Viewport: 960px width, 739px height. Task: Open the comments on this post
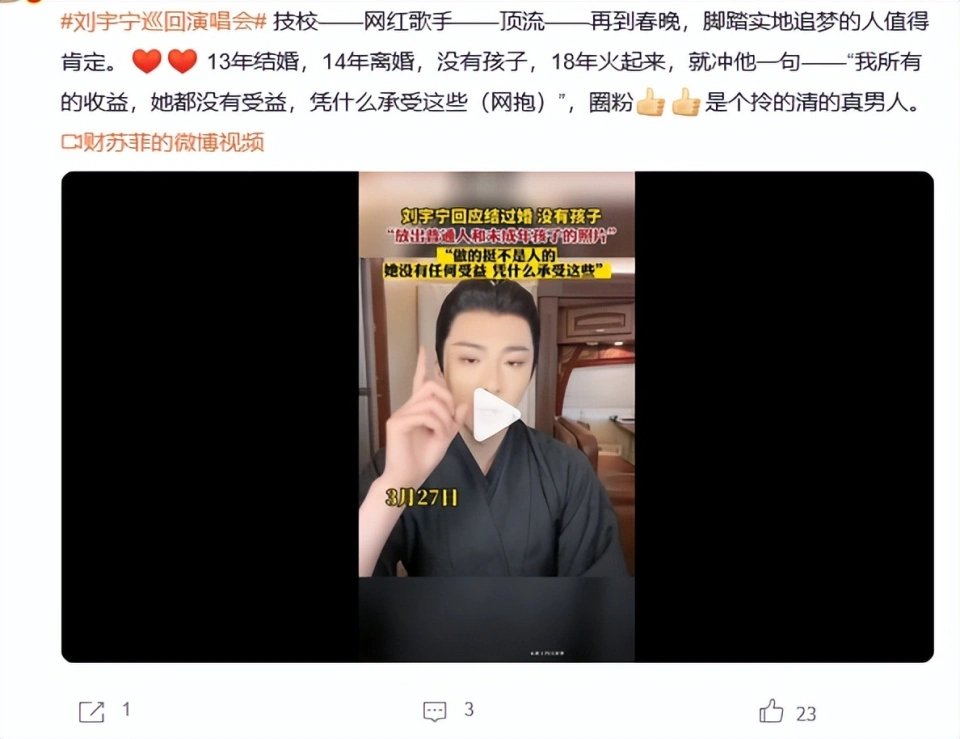[x=435, y=711]
